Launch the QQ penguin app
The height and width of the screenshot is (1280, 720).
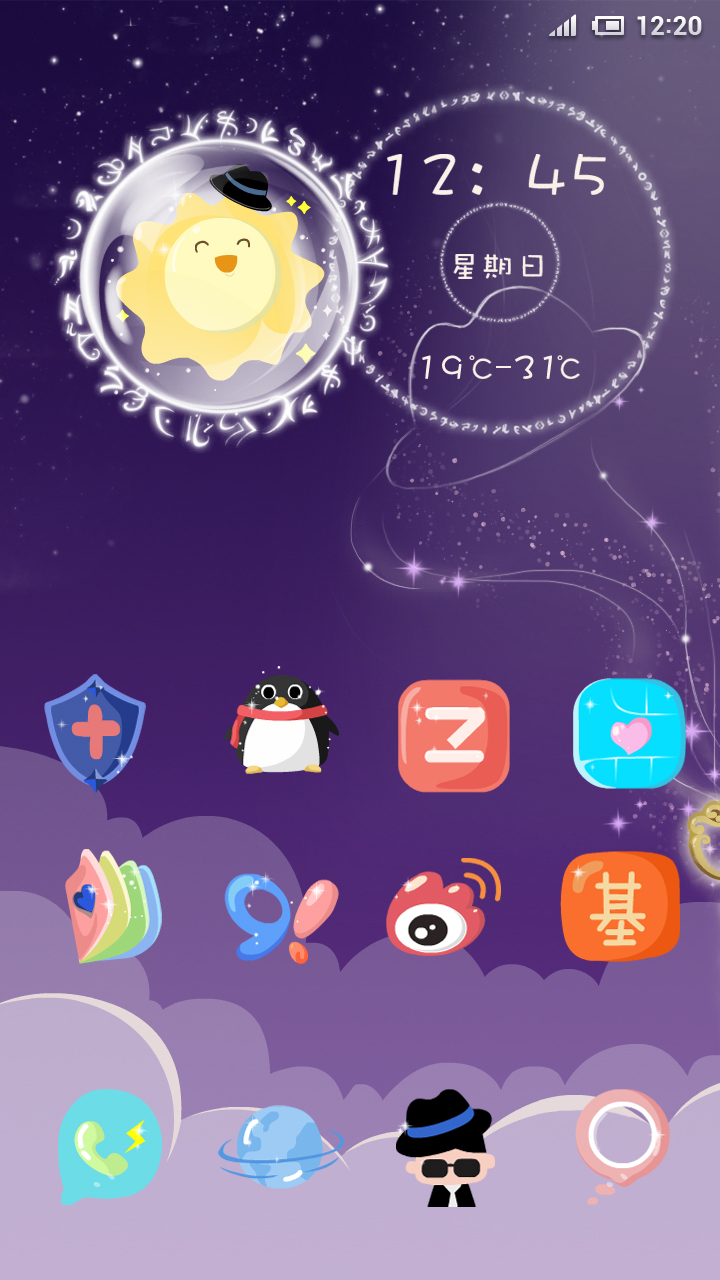pyautogui.click(x=282, y=724)
